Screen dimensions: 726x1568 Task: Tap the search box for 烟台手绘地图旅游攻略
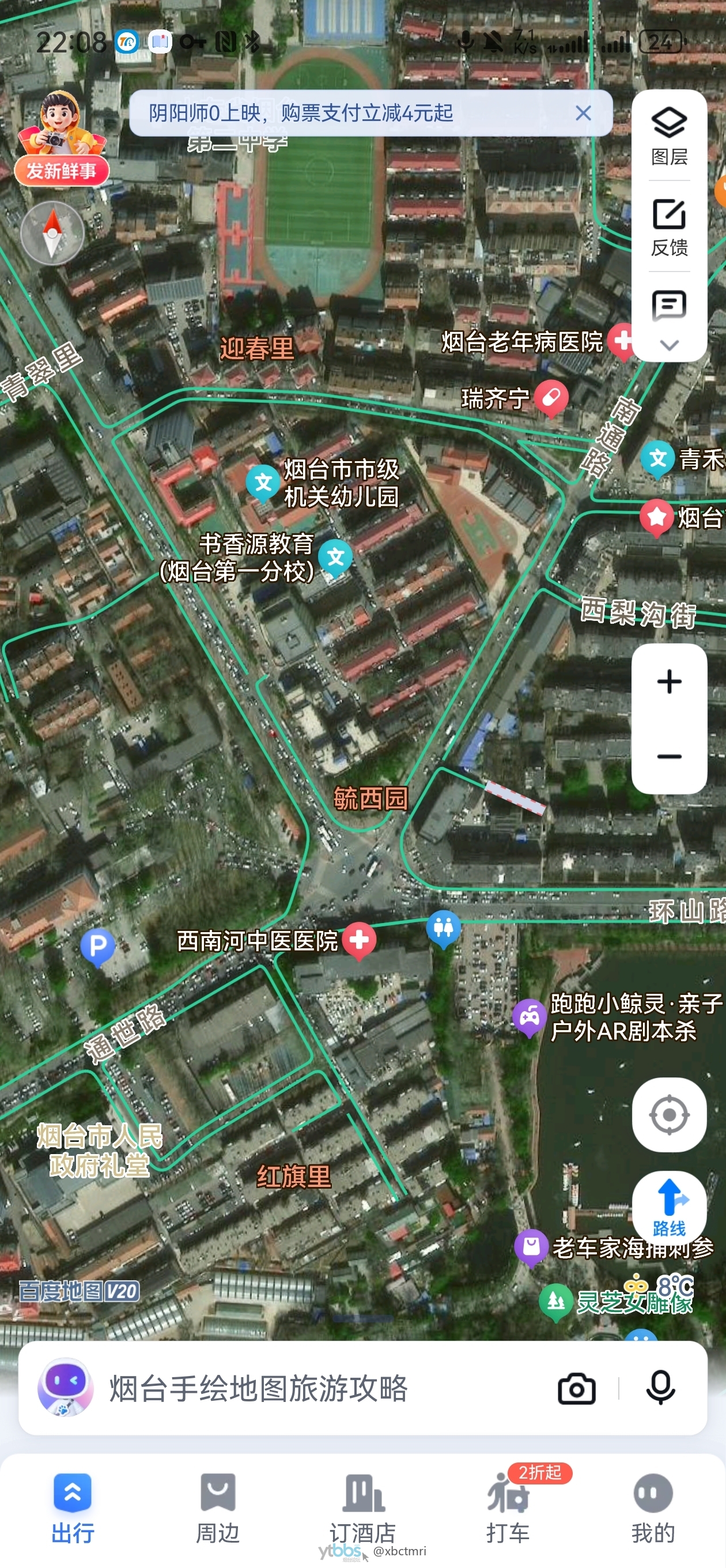[304, 1389]
